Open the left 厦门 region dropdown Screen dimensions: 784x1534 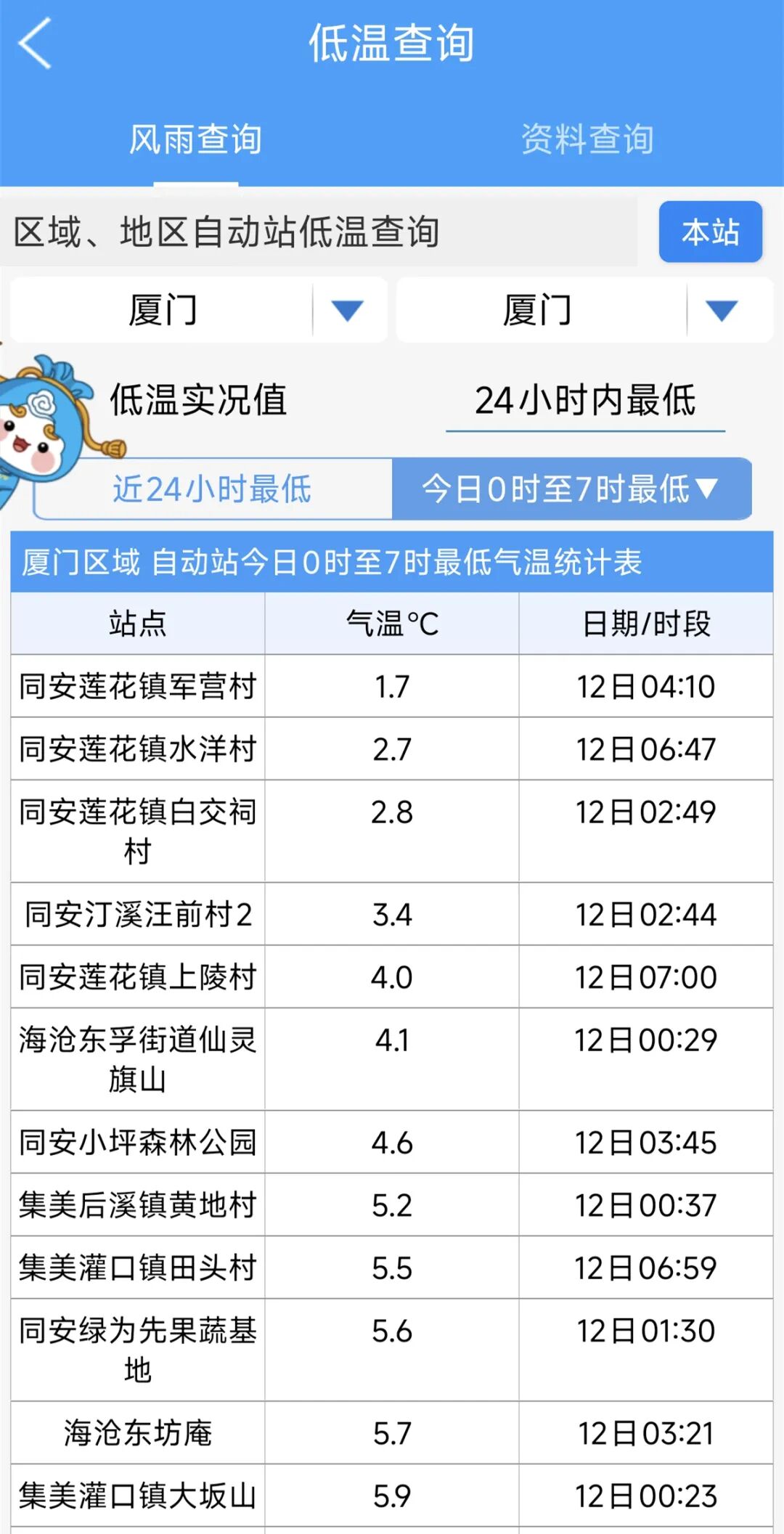198,310
